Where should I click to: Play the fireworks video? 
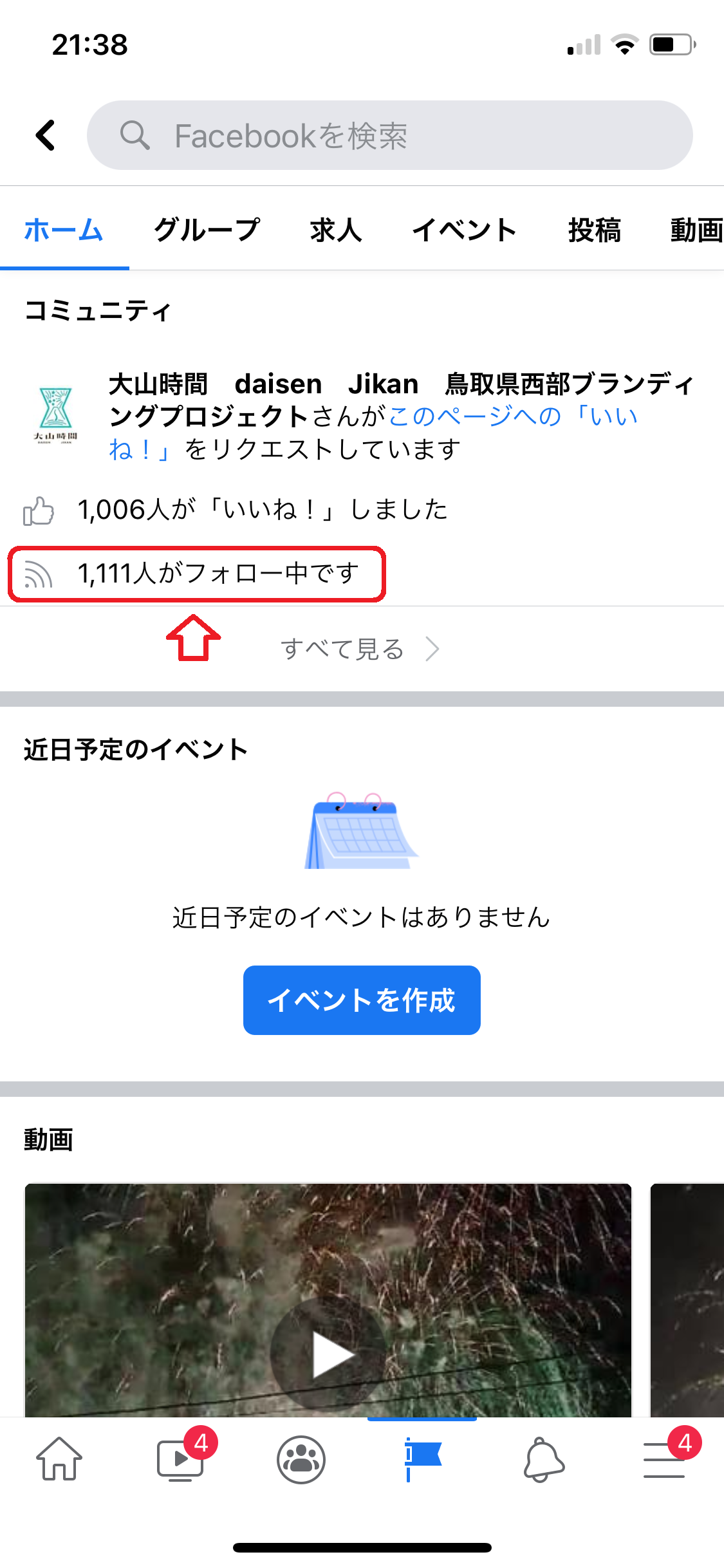coord(328,1353)
